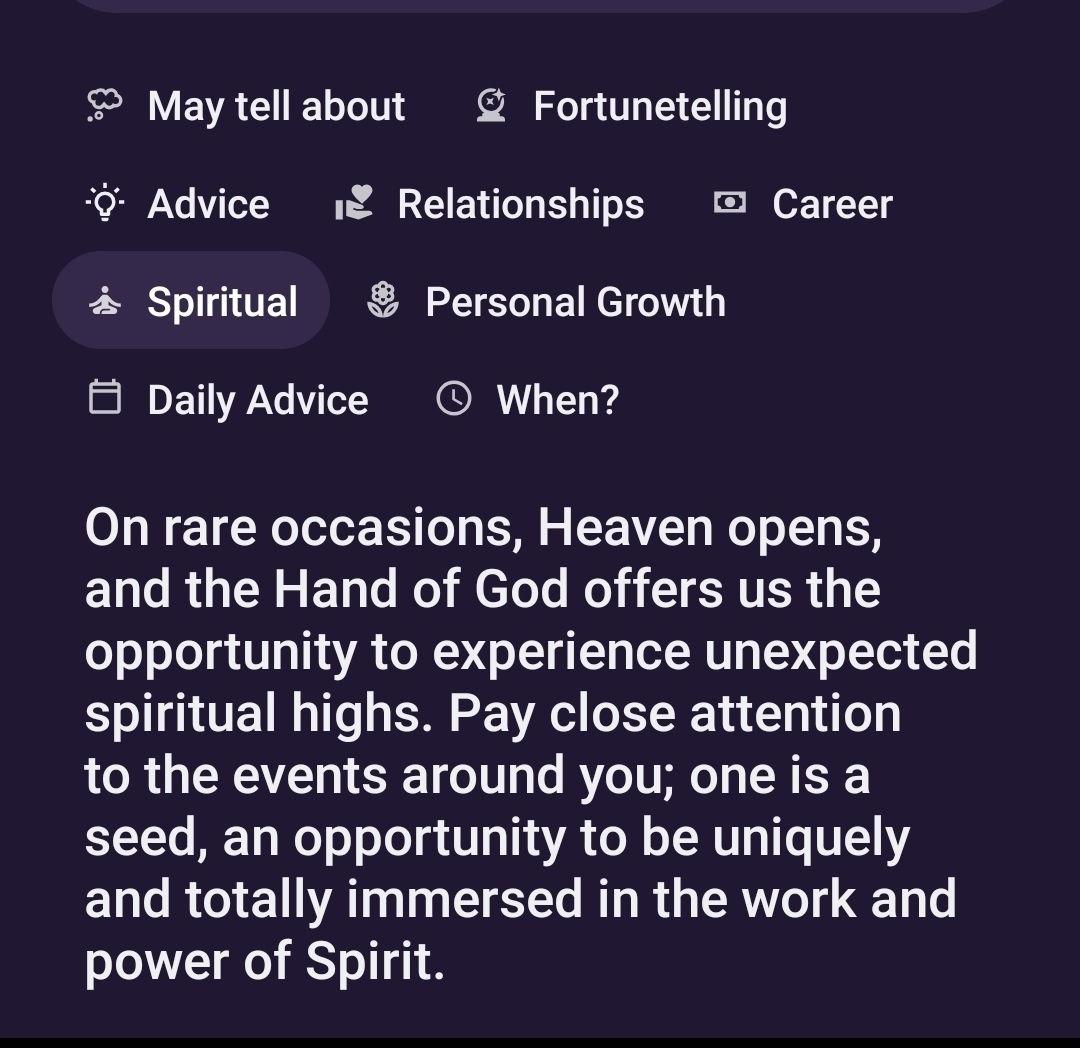Select the When? chip
This screenshot has height=1048, width=1080.
pyautogui.click(x=528, y=400)
